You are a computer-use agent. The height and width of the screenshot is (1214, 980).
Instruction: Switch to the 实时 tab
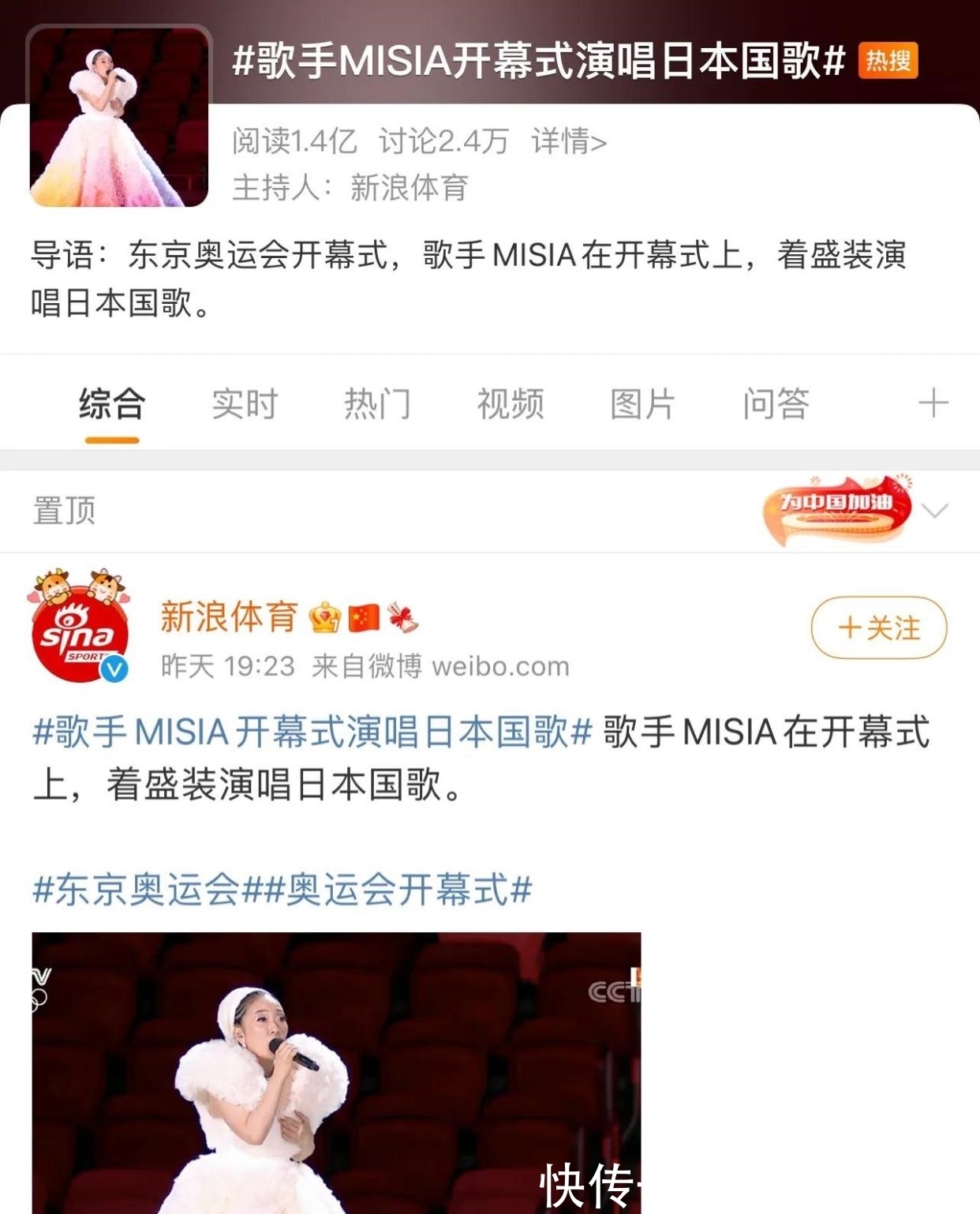coord(245,404)
